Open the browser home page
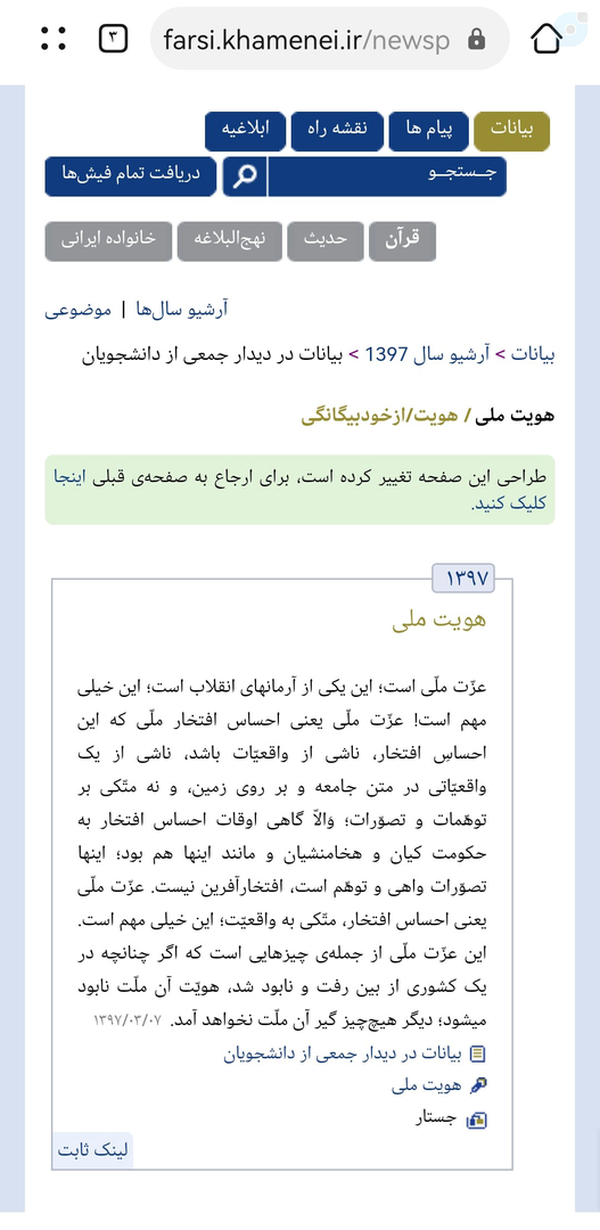The image size is (600, 1230). tap(546, 39)
